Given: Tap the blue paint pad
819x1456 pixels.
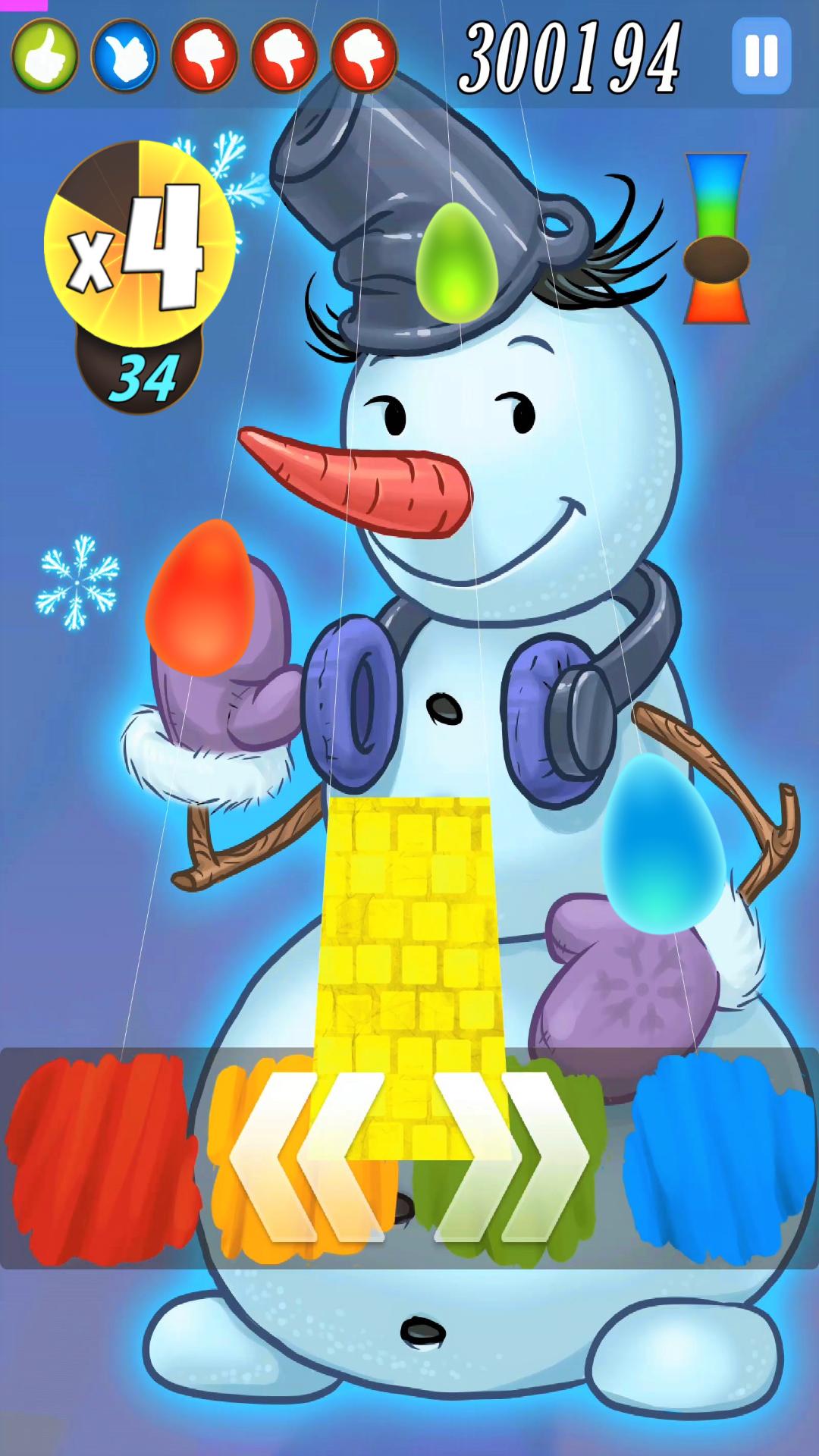Looking at the screenshot, I should click(x=719, y=1159).
